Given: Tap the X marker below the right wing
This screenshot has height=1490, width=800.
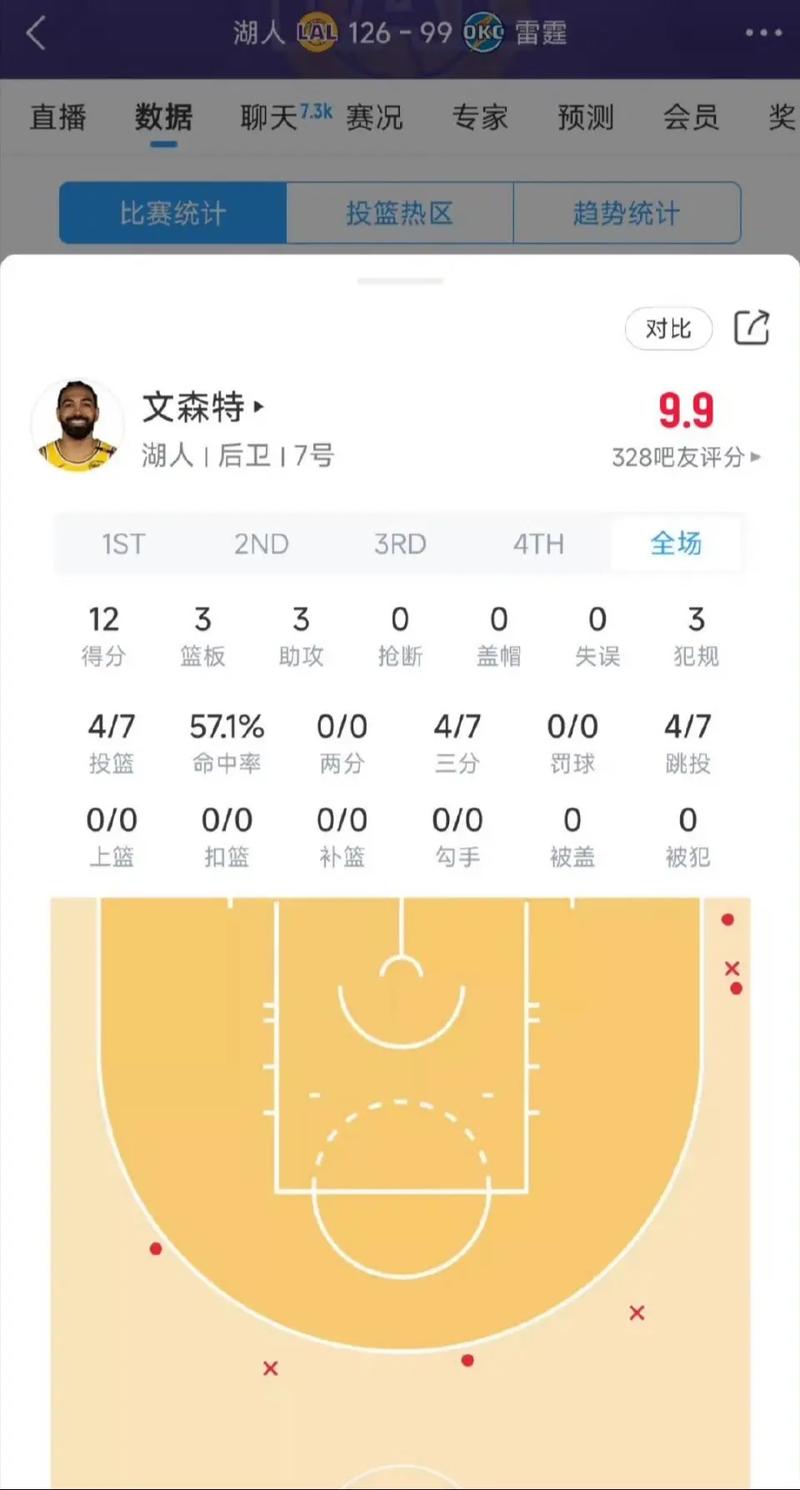Looking at the screenshot, I should pos(637,1312).
